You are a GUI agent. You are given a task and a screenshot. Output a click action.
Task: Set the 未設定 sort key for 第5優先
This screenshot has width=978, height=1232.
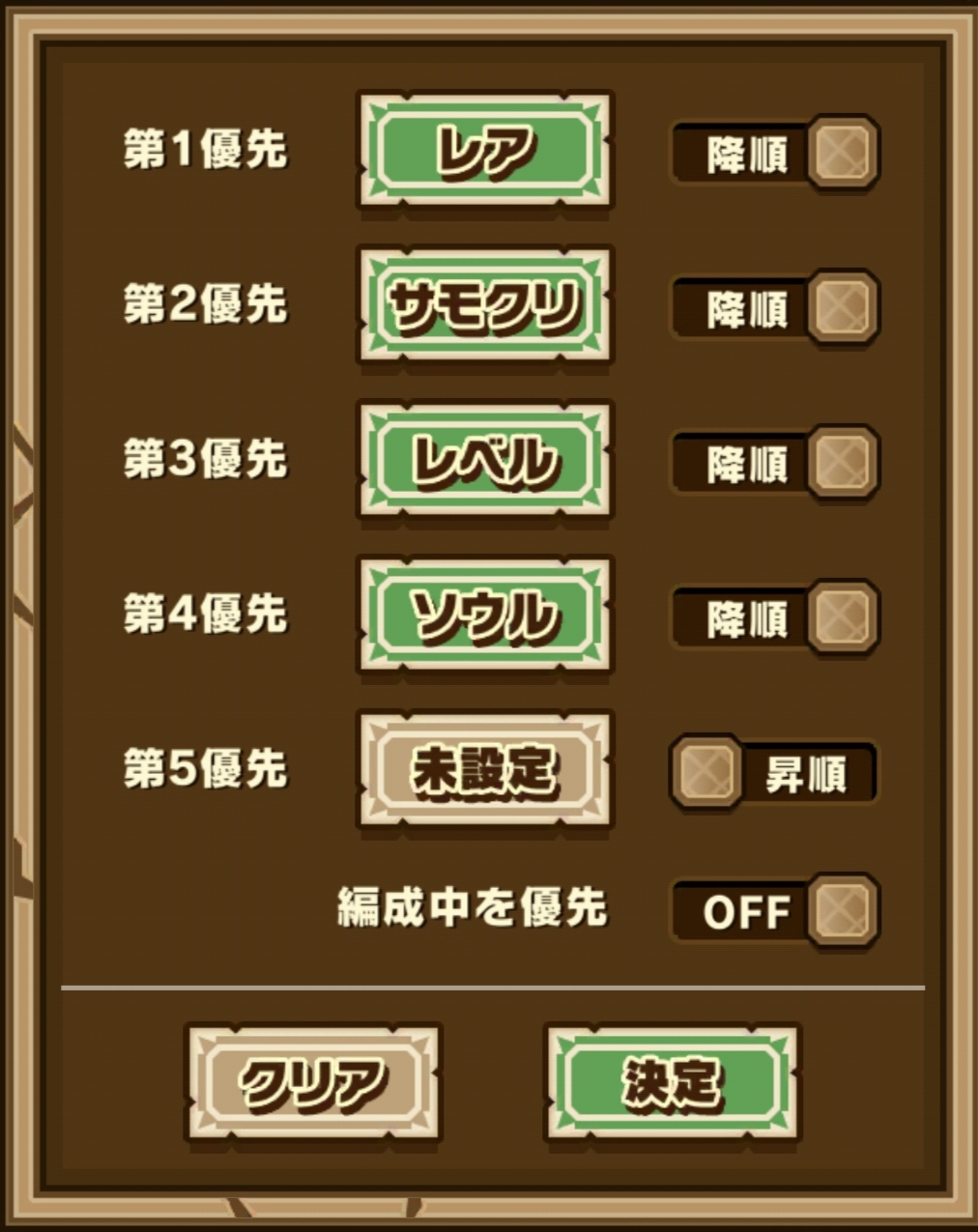pos(484,769)
